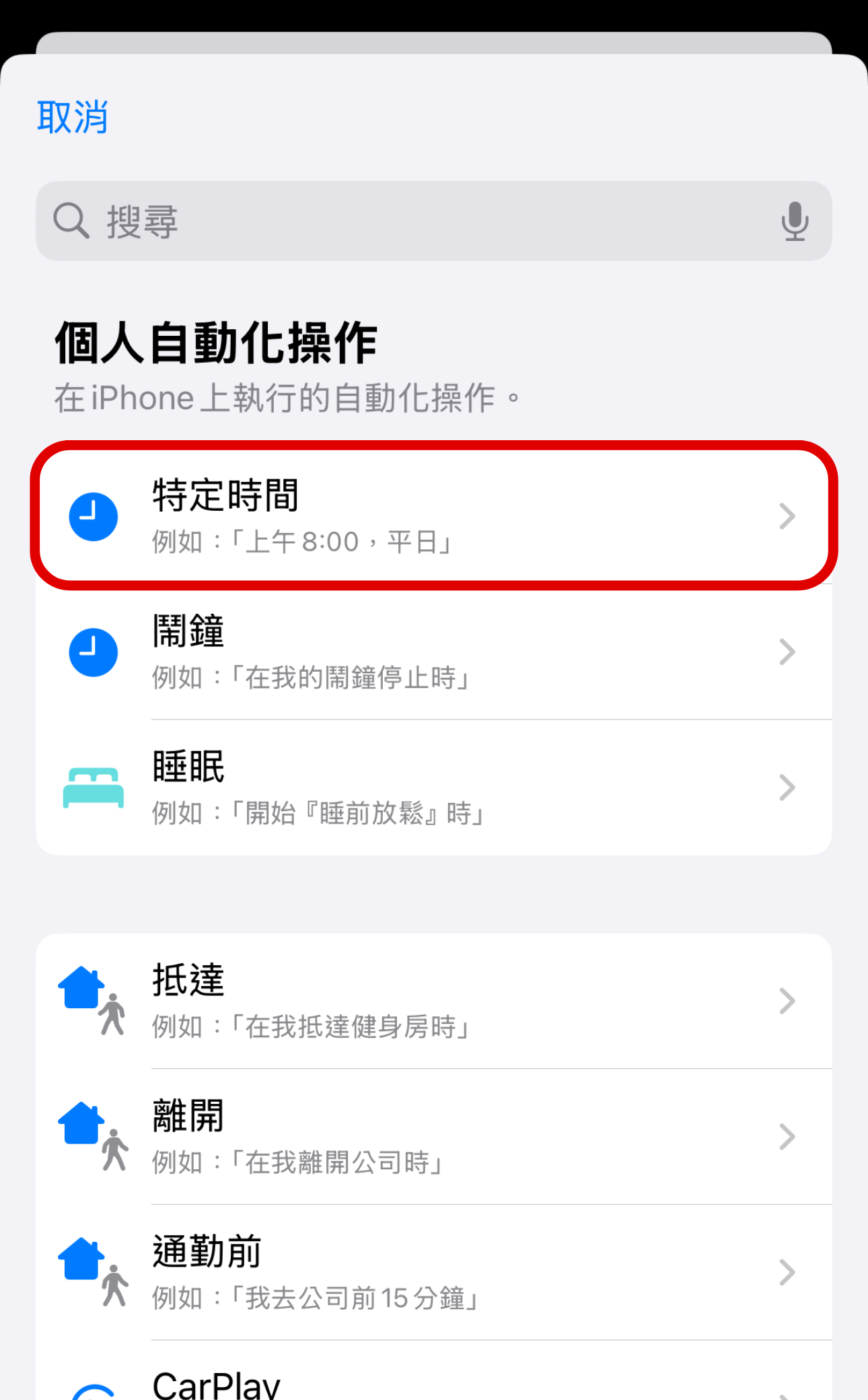Select the 睡眠 automation option
Viewport: 868px width, 1400px height.
coord(434,788)
